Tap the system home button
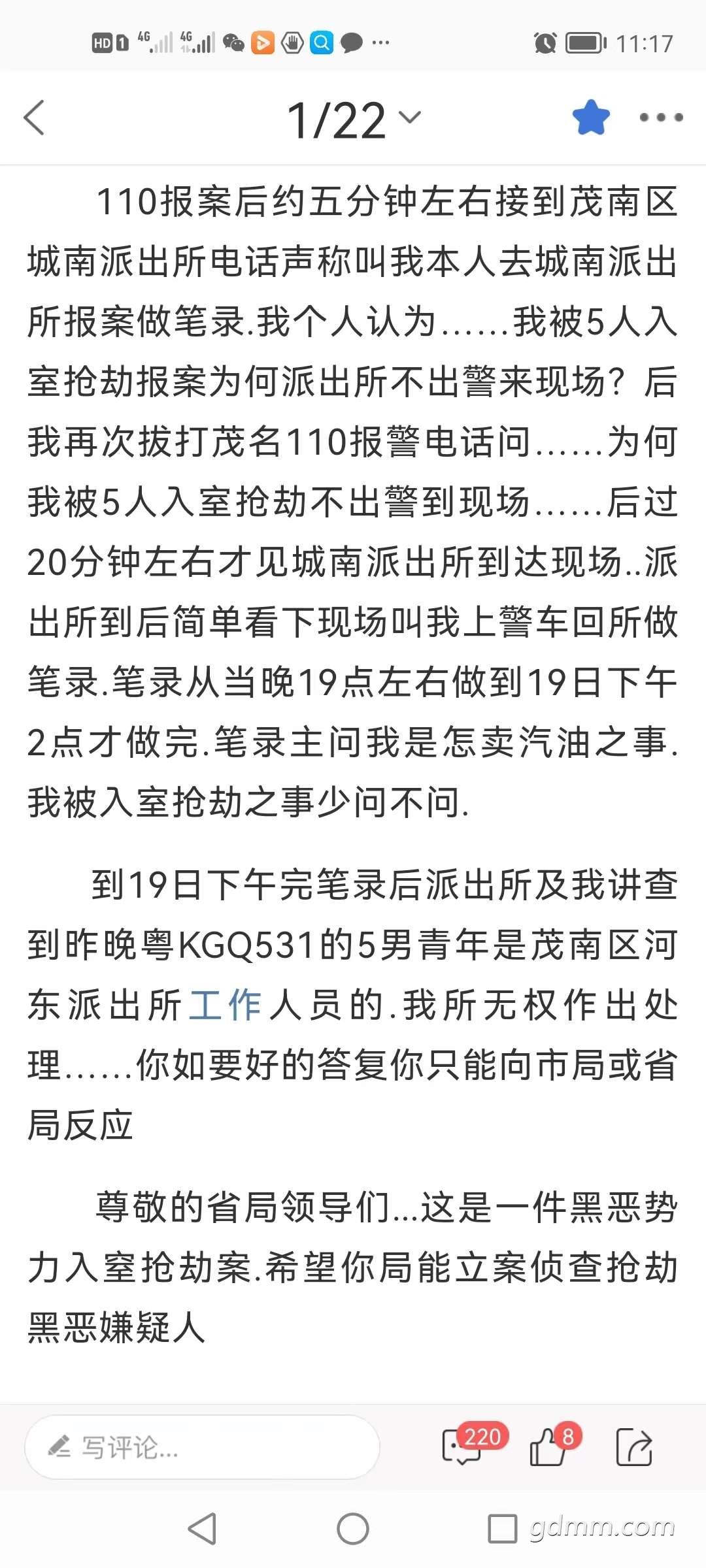The height and width of the screenshot is (1568, 706). coord(353,1529)
